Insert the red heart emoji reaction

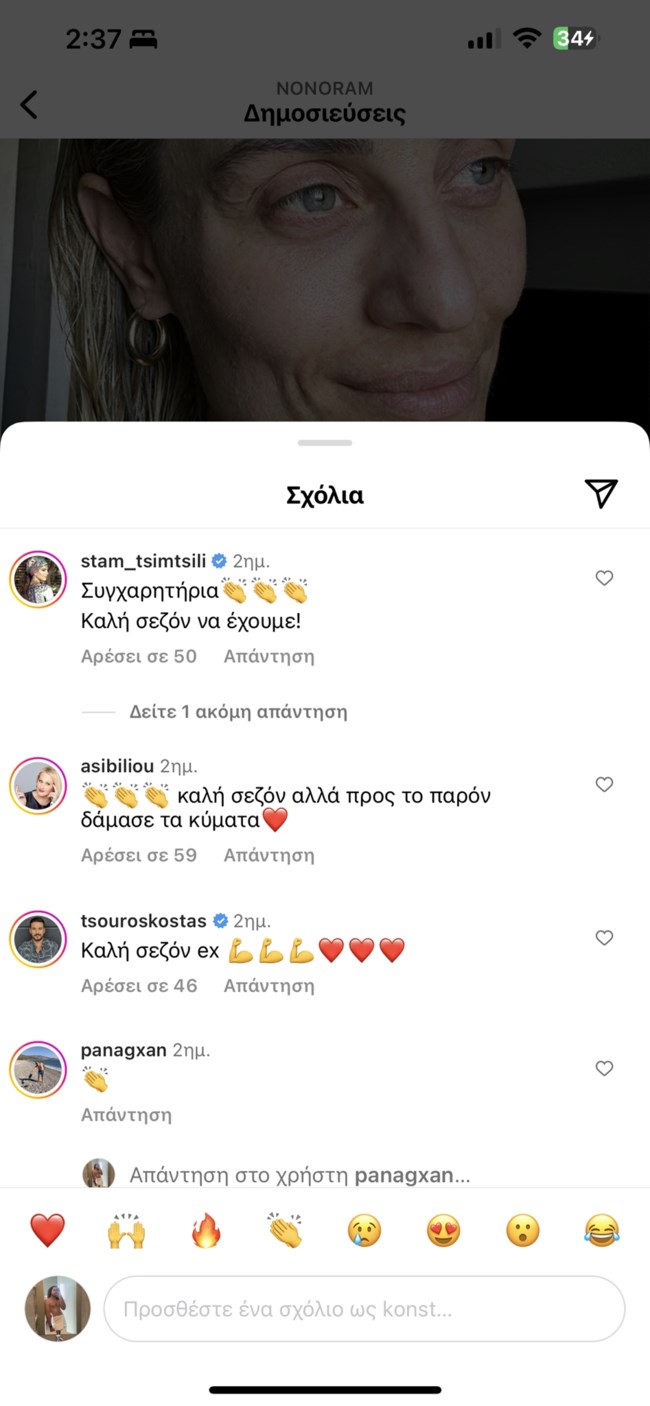pyautogui.click(x=47, y=1230)
